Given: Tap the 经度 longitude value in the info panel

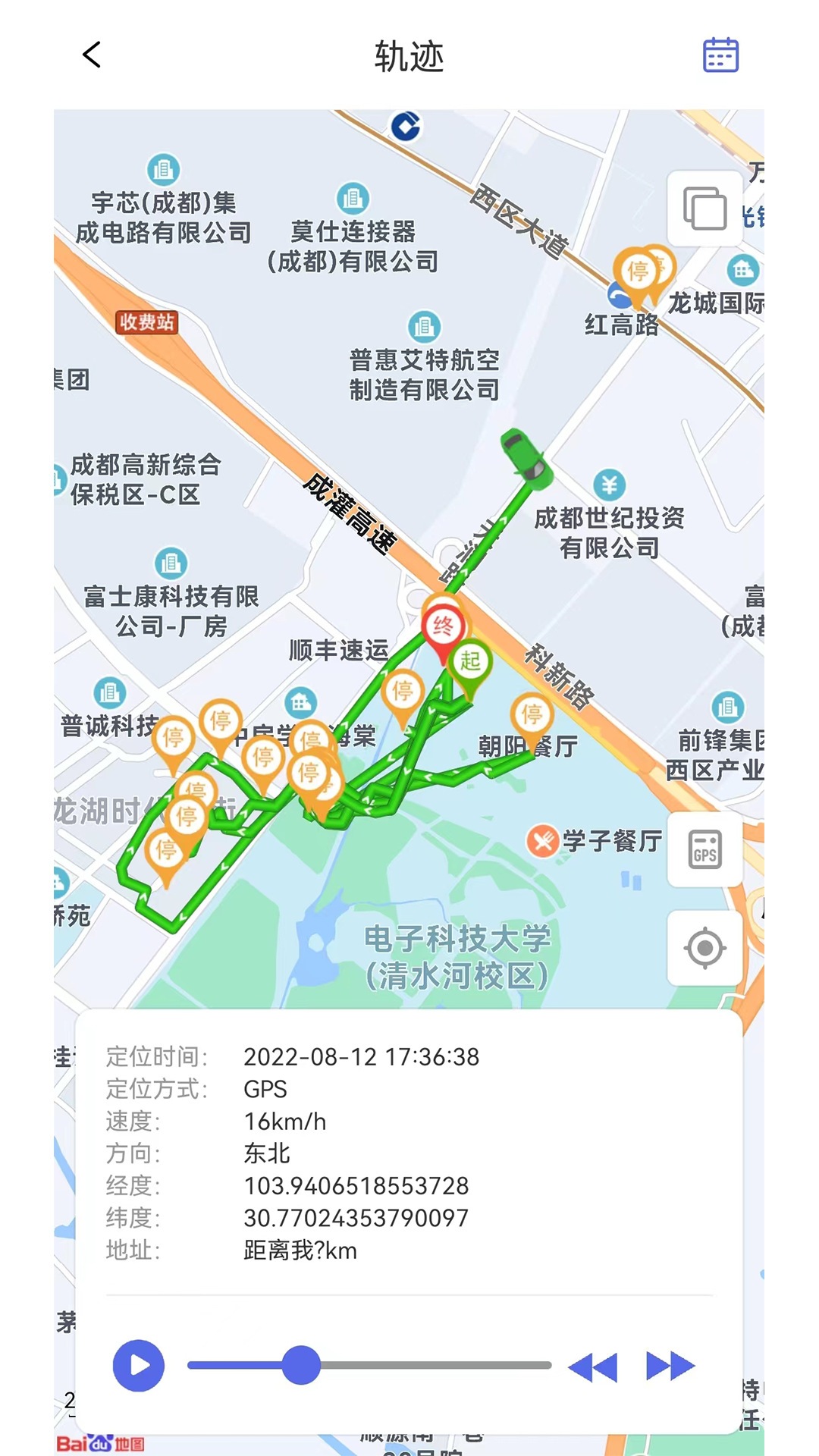Looking at the screenshot, I should coord(355,1185).
